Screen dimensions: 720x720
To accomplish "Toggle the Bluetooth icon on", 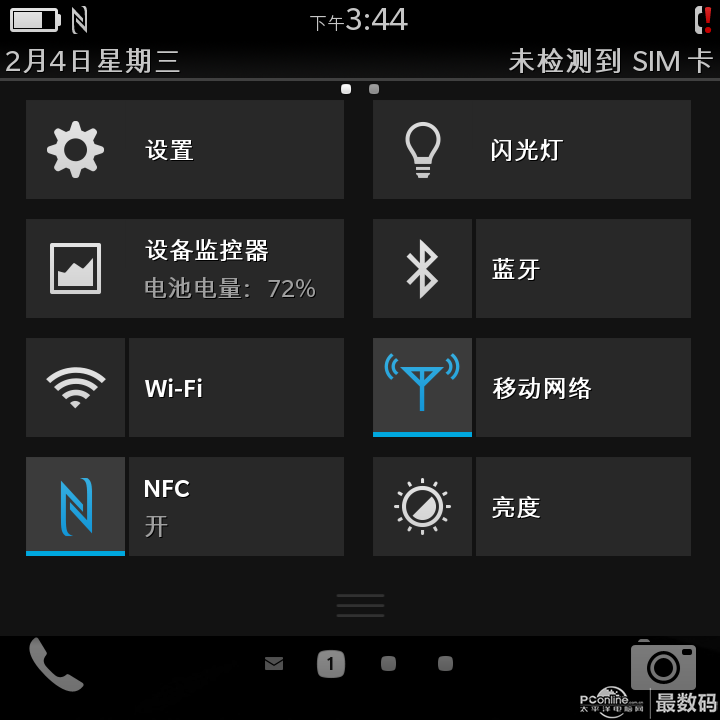I will click(422, 269).
